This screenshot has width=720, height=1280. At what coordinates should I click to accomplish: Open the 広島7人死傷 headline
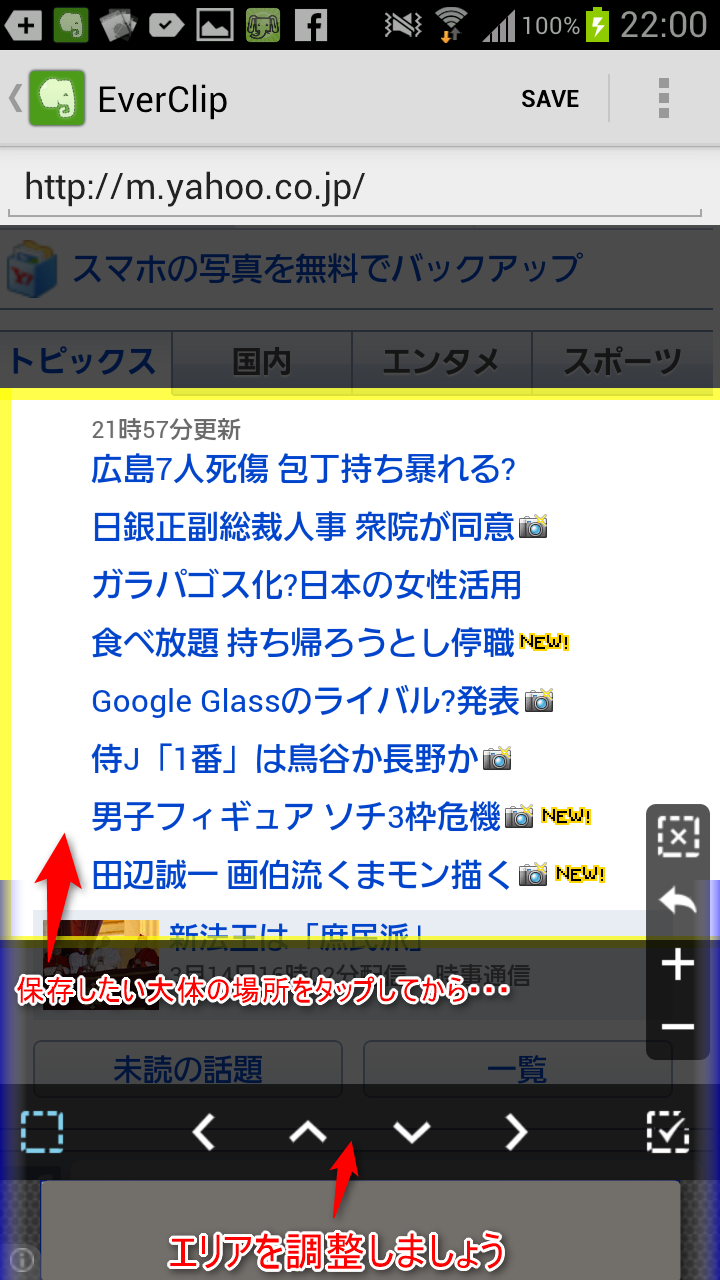(303, 468)
